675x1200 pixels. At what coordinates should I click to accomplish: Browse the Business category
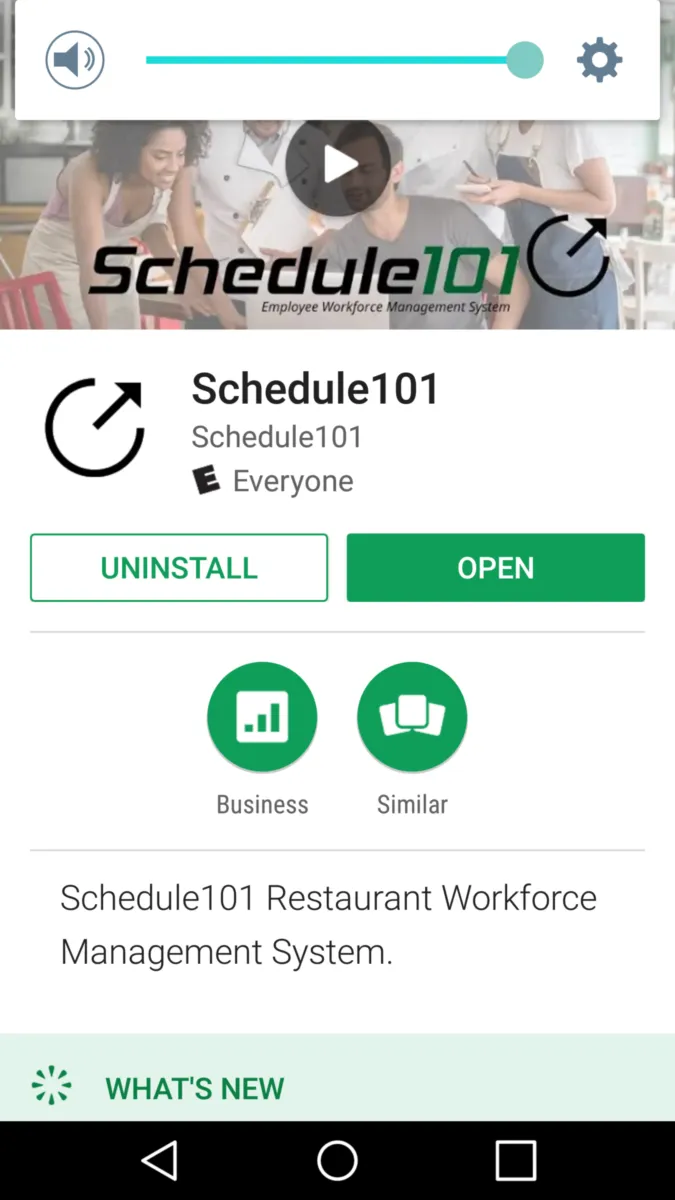click(x=262, y=717)
